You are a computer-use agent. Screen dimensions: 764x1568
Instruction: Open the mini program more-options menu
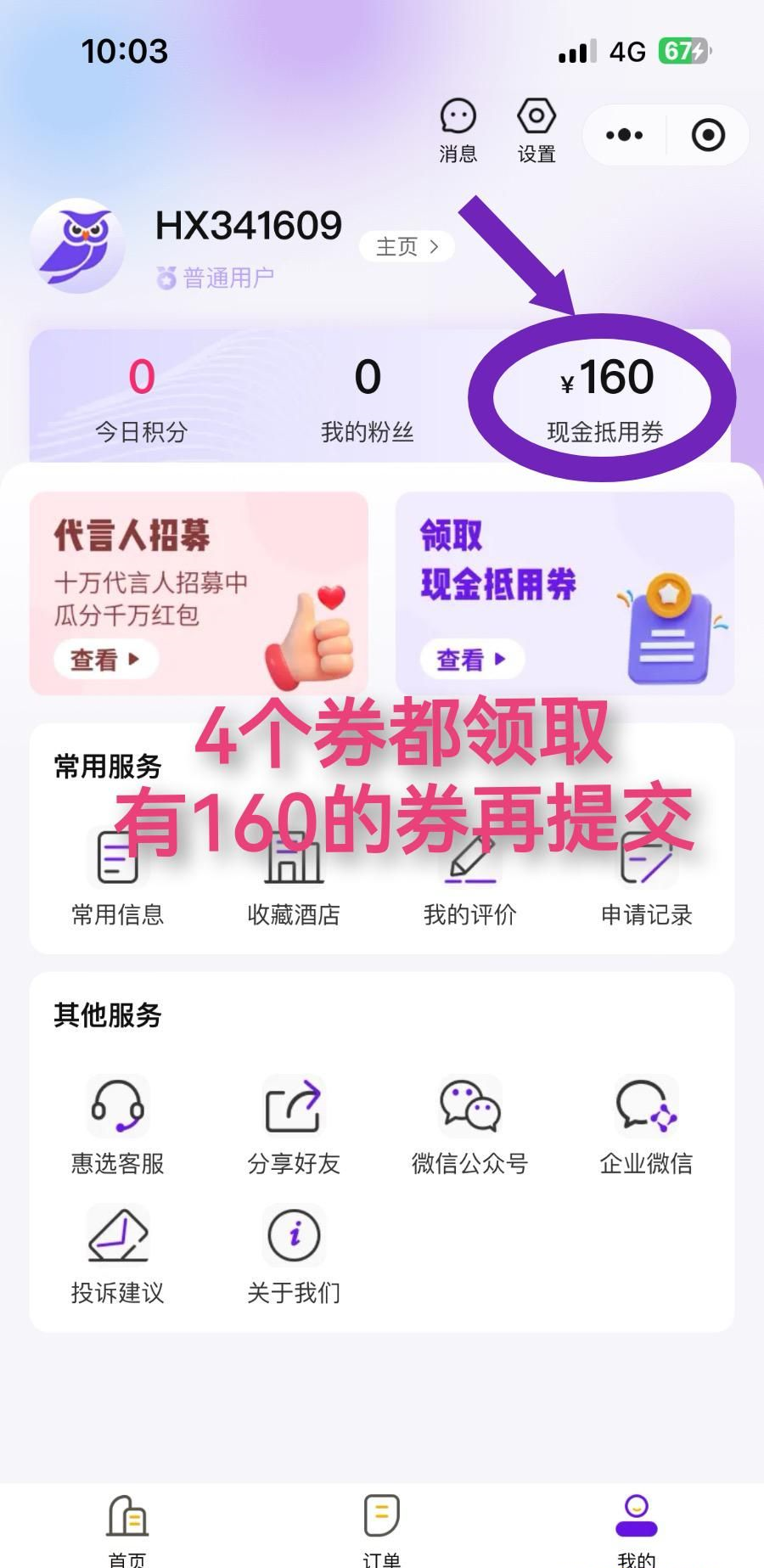click(x=625, y=135)
